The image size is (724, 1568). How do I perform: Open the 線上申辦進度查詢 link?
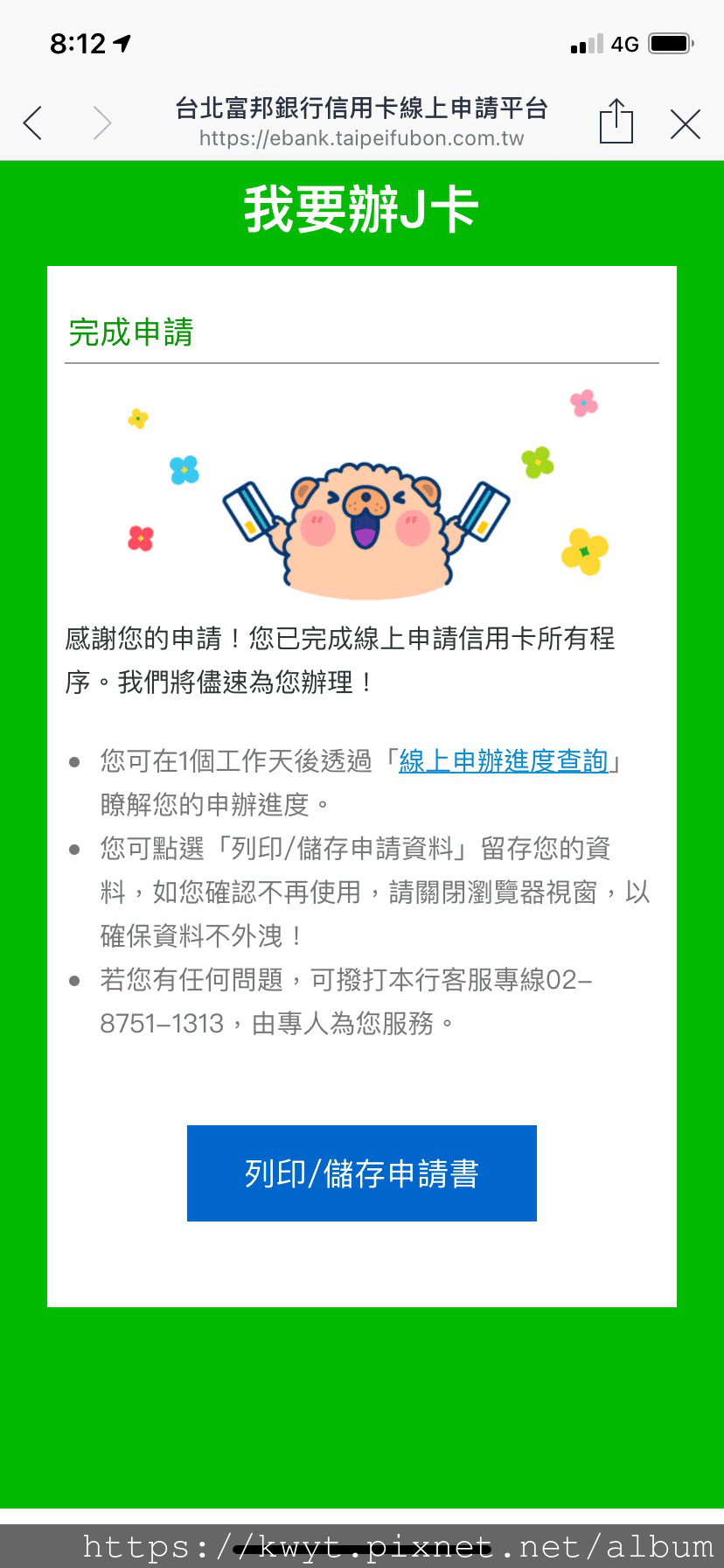pyautogui.click(x=503, y=760)
